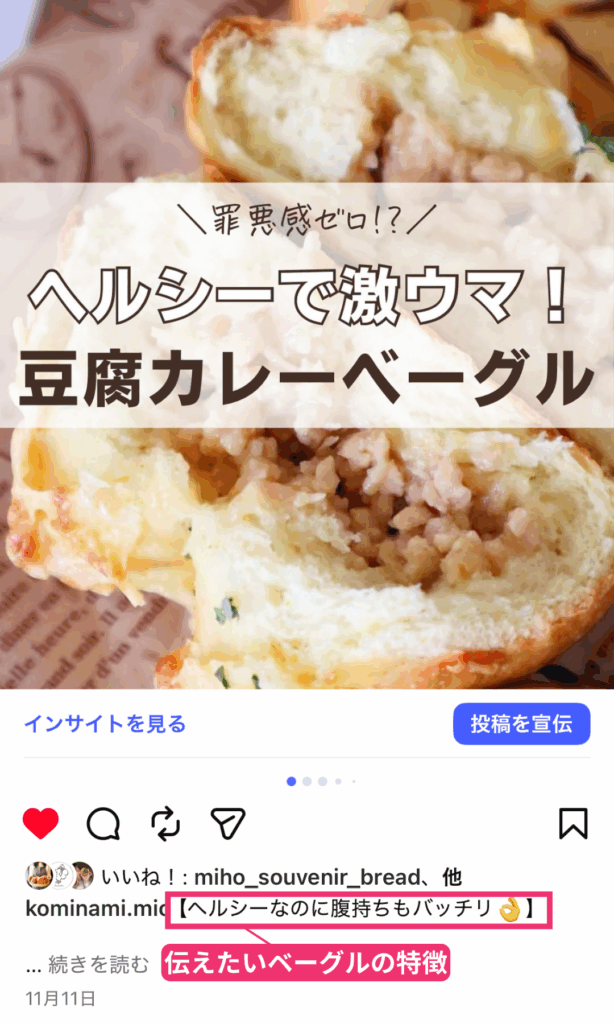Open インサイトを見る for this post
This screenshot has width=614, height=1024.
pyautogui.click(x=105, y=724)
